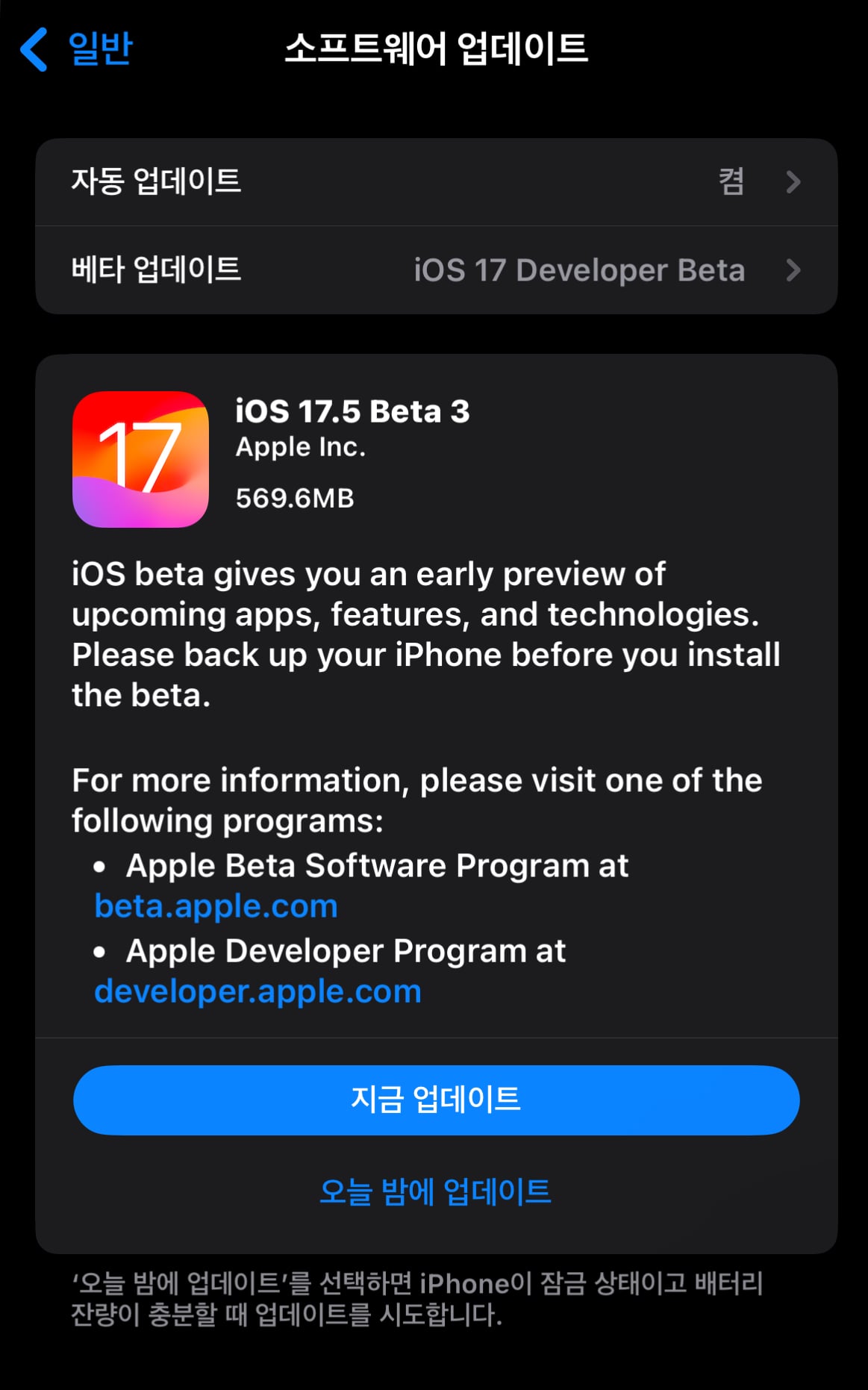Open the beta.apple.com link
868x1390 pixels.
[216, 906]
